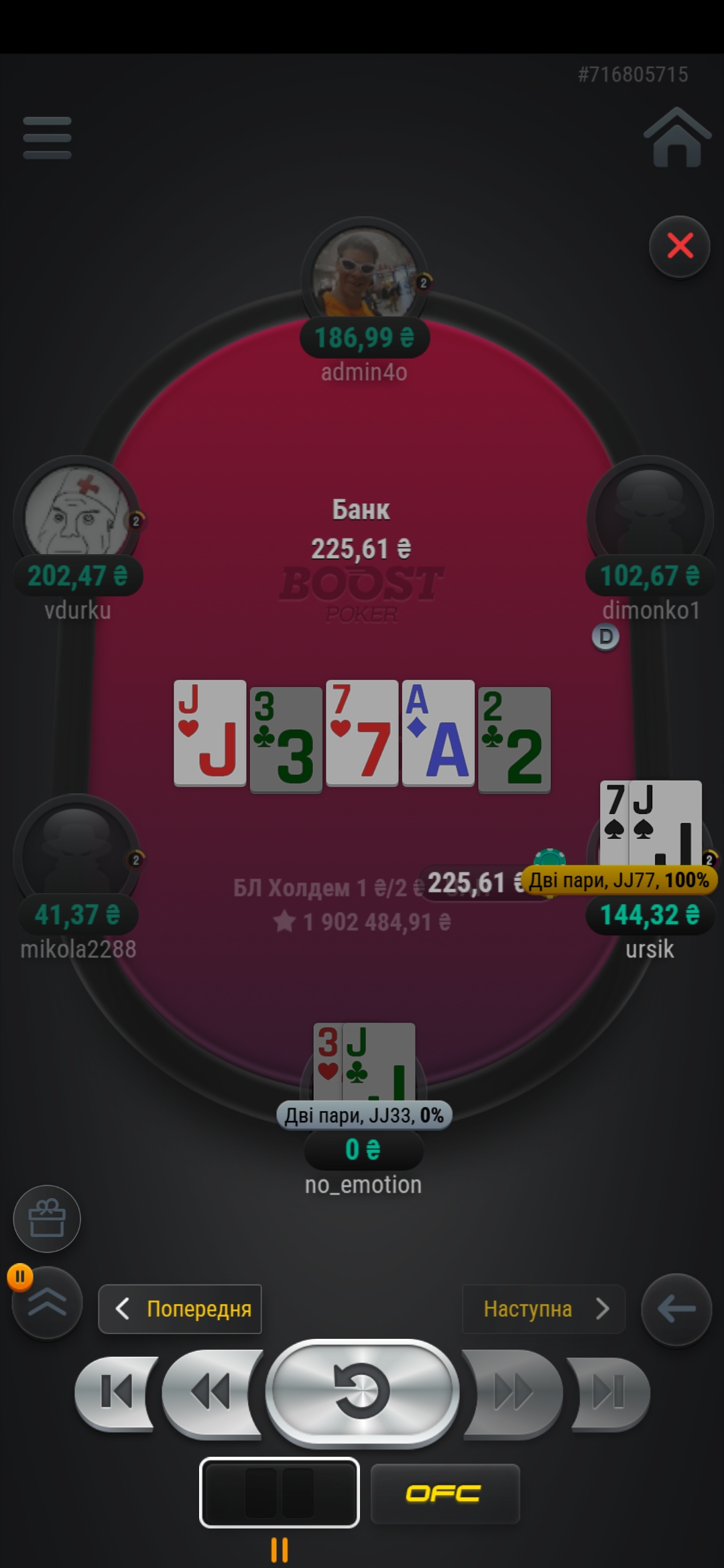Skip to the end of the replay

click(608, 1392)
